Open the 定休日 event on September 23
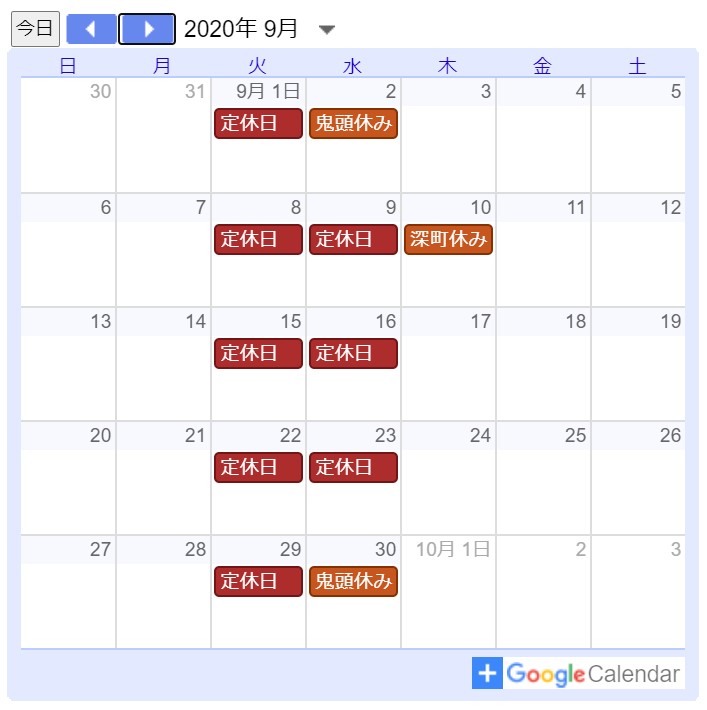Screen dimensions: 707x710 click(353, 467)
